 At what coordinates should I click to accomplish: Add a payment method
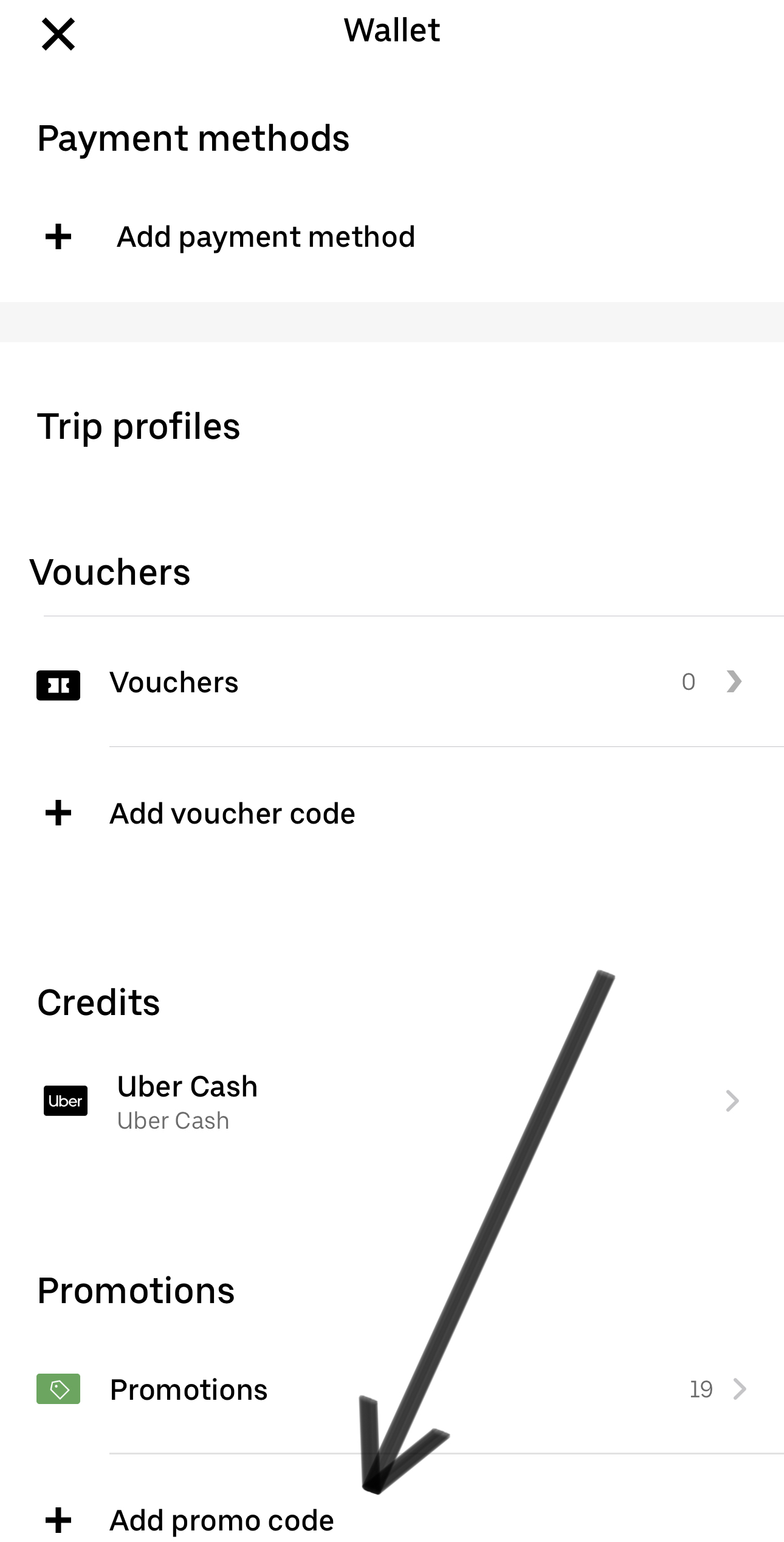(x=392, y=237)
